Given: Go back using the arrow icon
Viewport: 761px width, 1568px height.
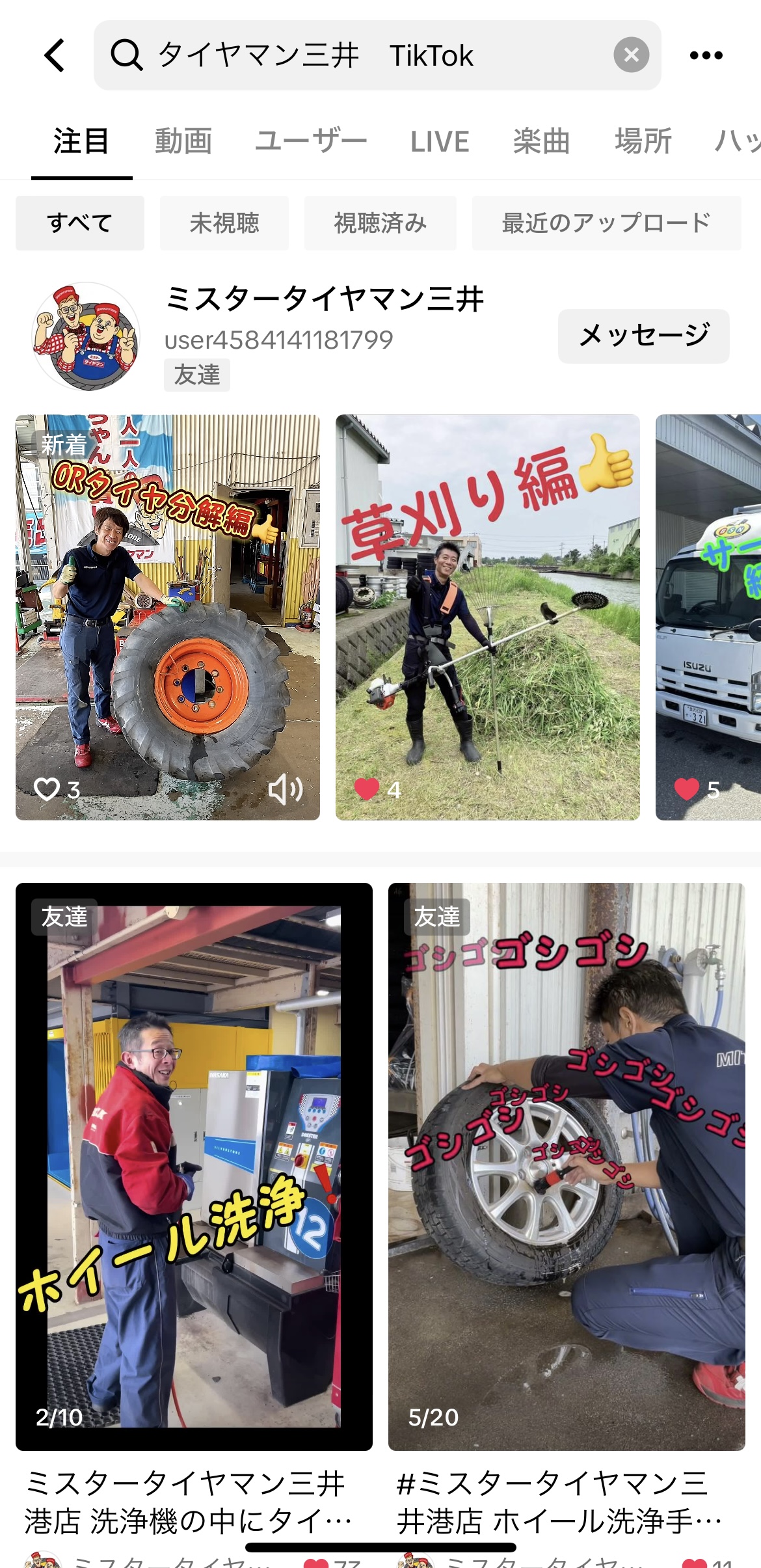Looking at the screenshot, I should (55, 55).
